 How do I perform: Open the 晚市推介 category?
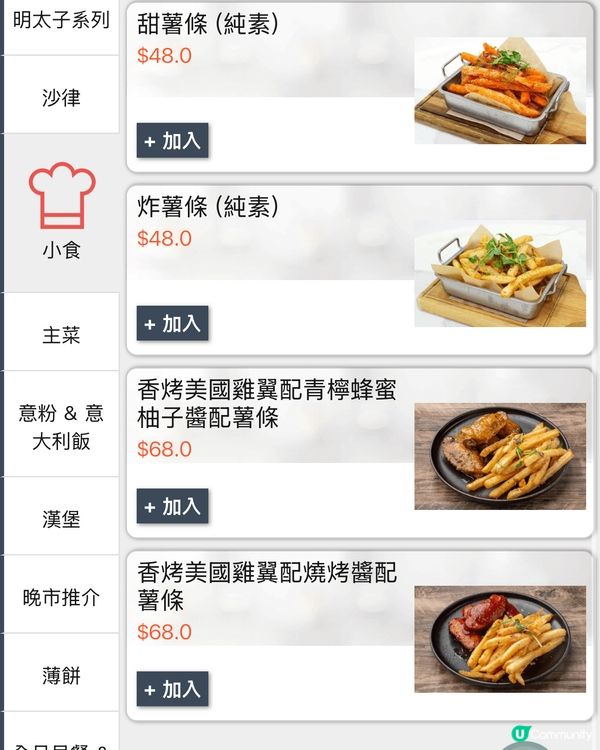click(61, 597)
